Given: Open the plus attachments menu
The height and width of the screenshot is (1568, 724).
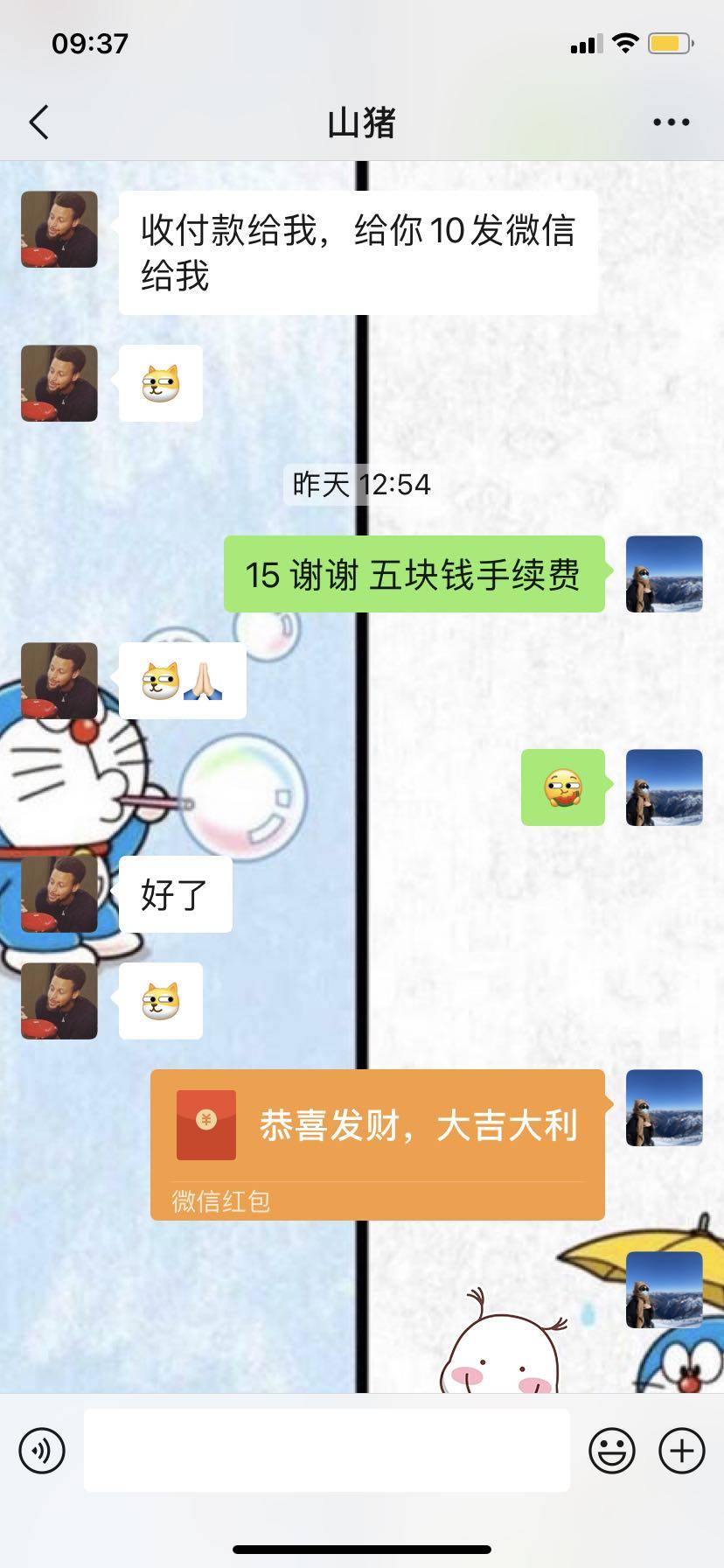Looking at the screenshot, I should (681, 1451).
